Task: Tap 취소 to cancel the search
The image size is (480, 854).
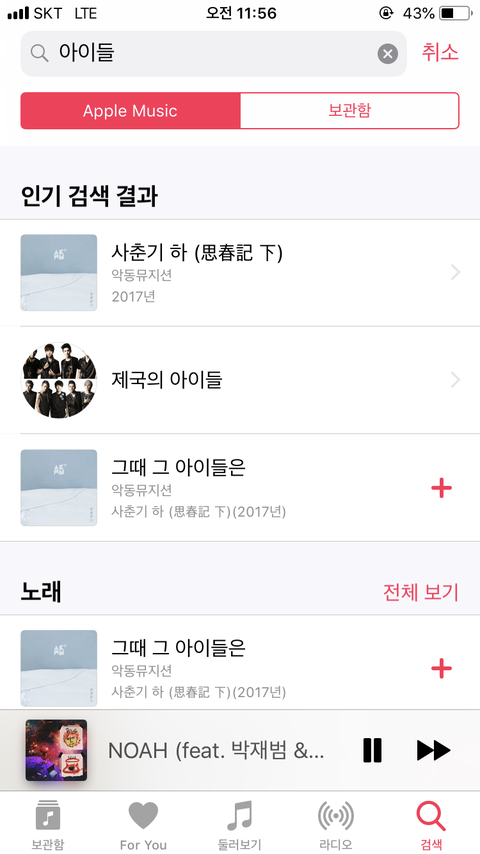Action: point(440,53)
